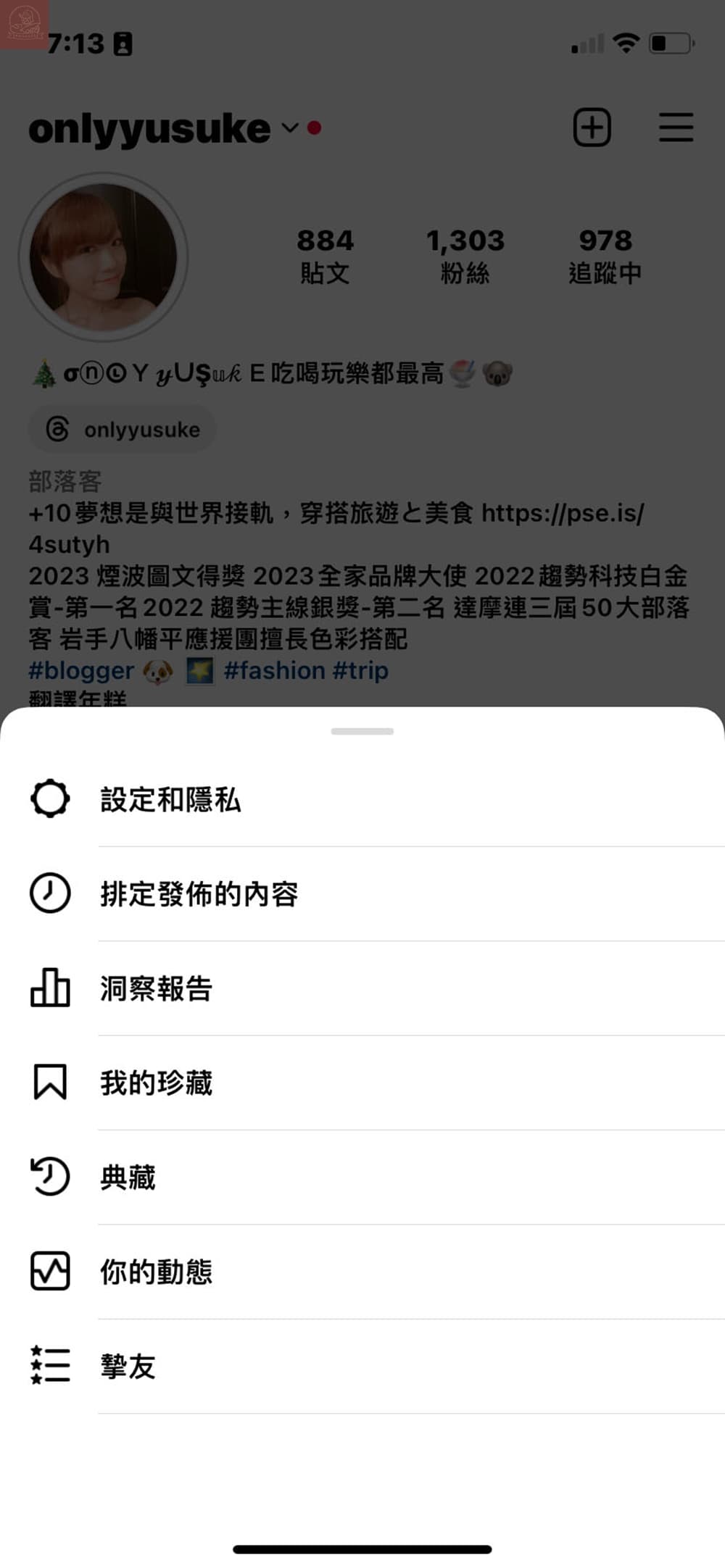725x1568 pixels.
Task: Open 摯友 close friends list
Action: (128, 1367)
